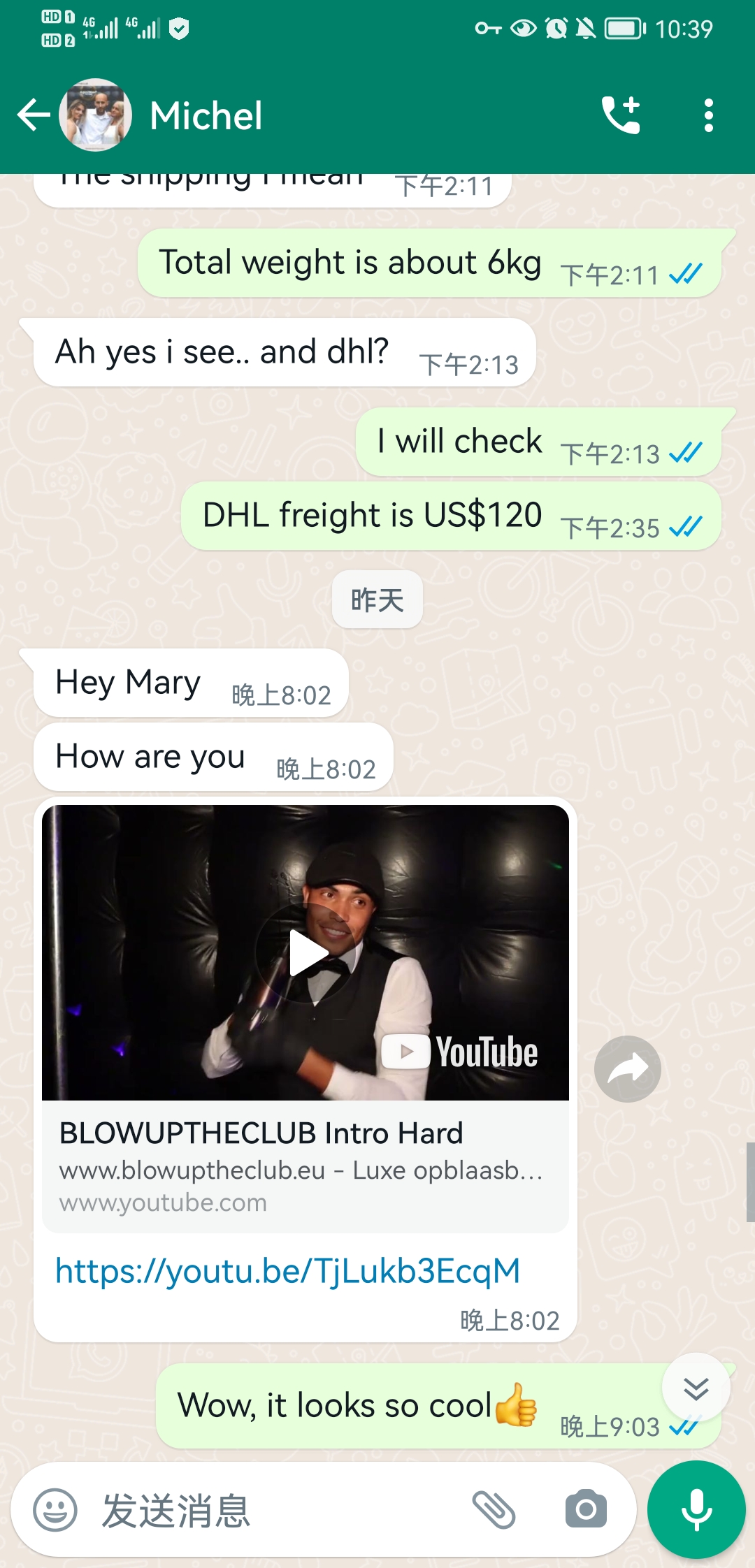
Task: Jump to the latest message
Action: click(696, 1388)
